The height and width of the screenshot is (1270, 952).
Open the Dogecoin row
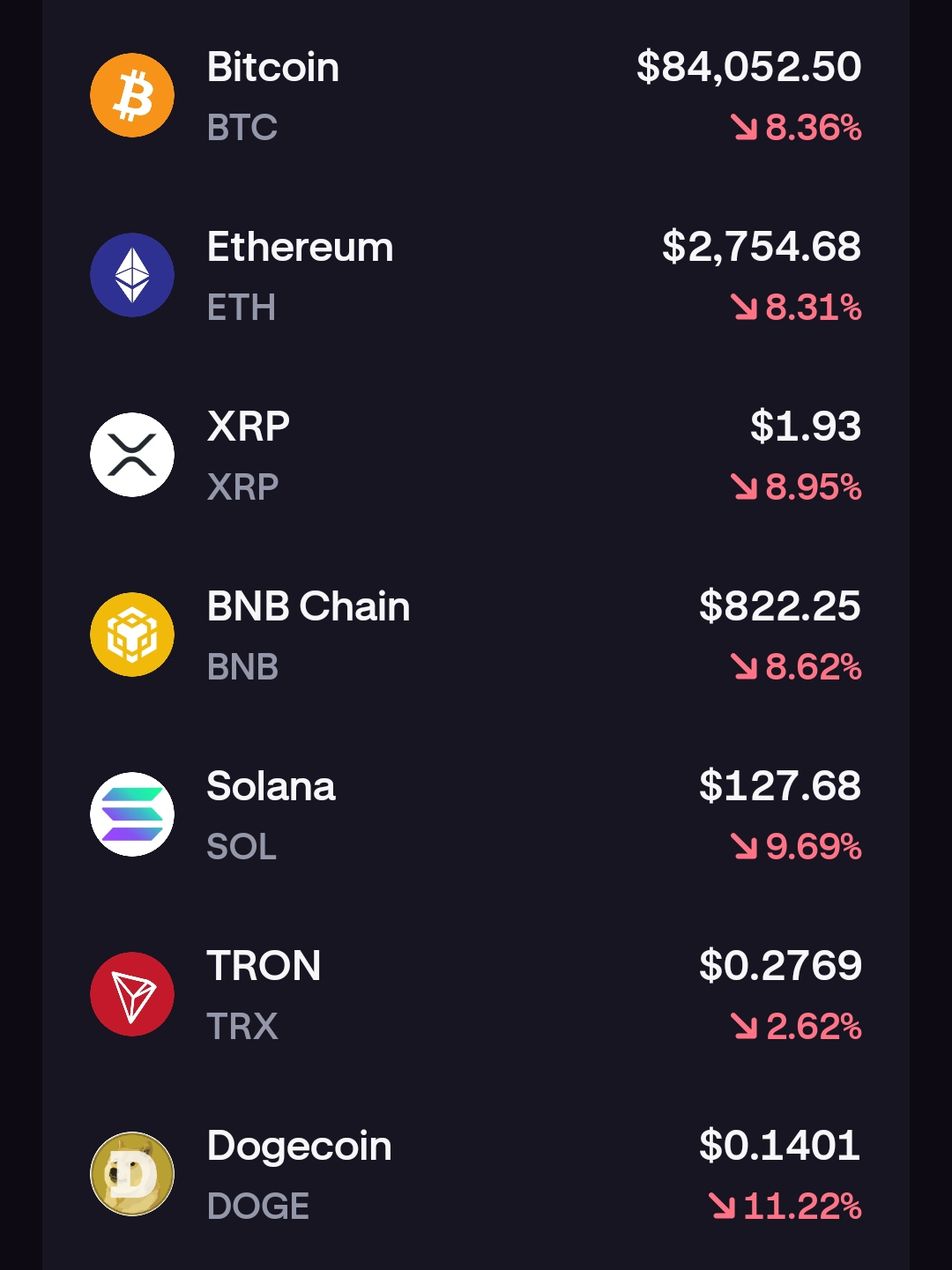tap(476, 1175)
